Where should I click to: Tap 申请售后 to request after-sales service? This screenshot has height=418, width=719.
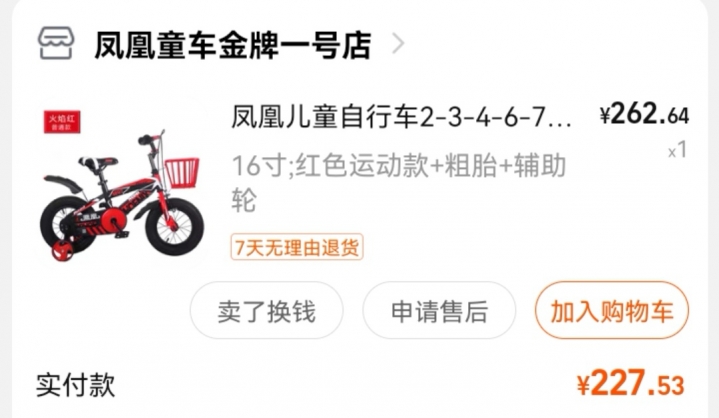pos(439,311)
